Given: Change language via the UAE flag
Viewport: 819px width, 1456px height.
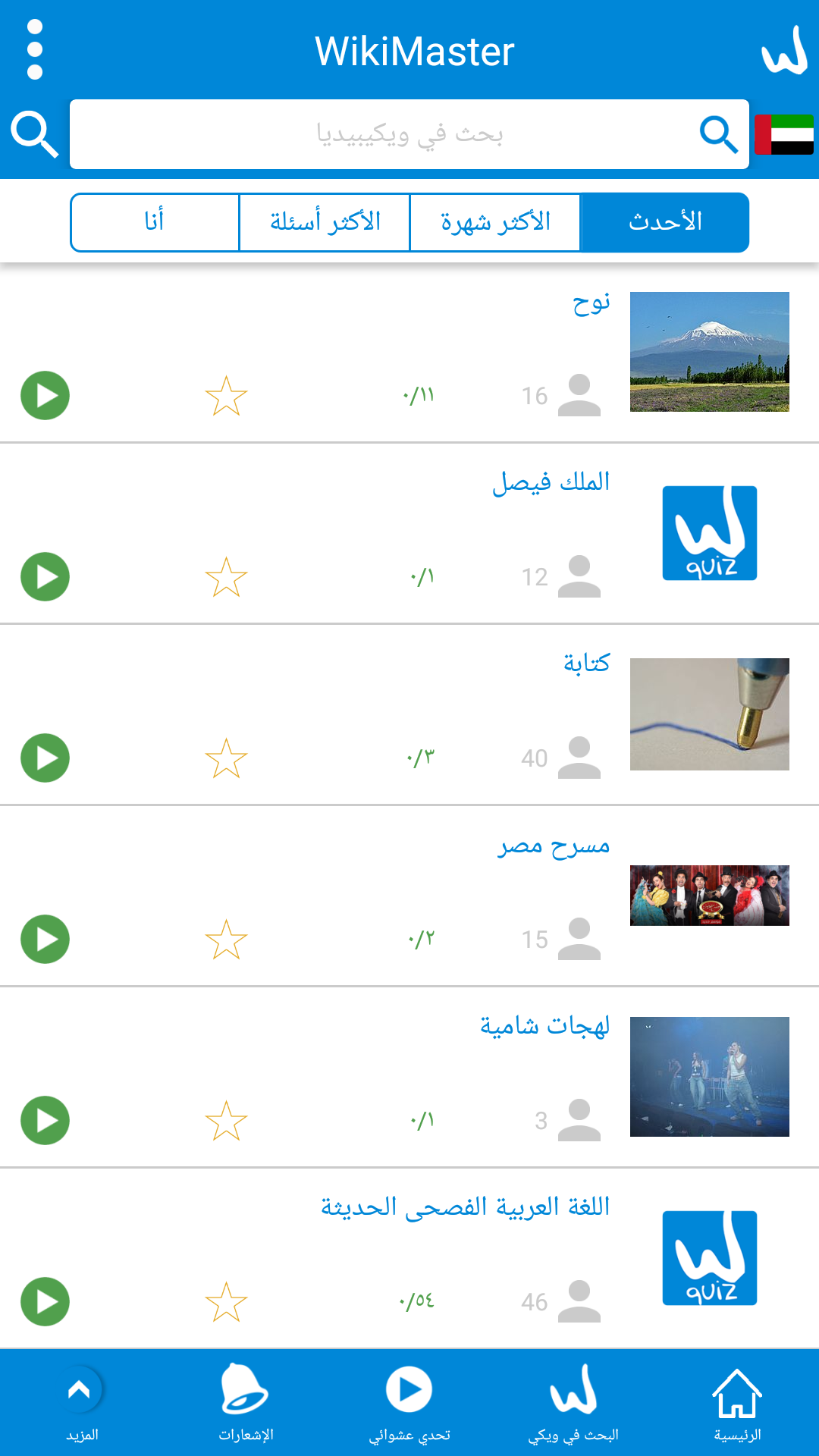Looking at the screenshot, I should tap(784, 134).
